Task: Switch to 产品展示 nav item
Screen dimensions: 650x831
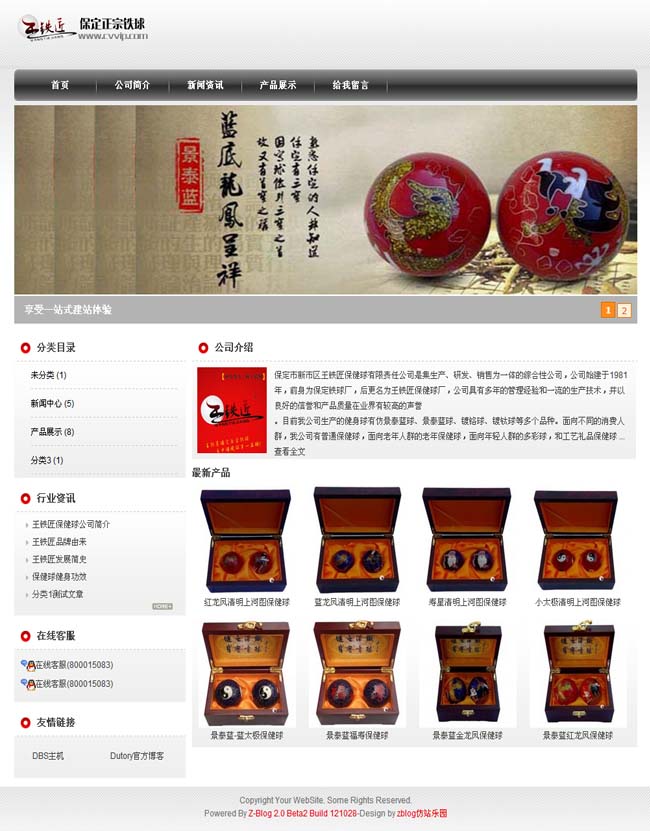Action: pos(278,85)
